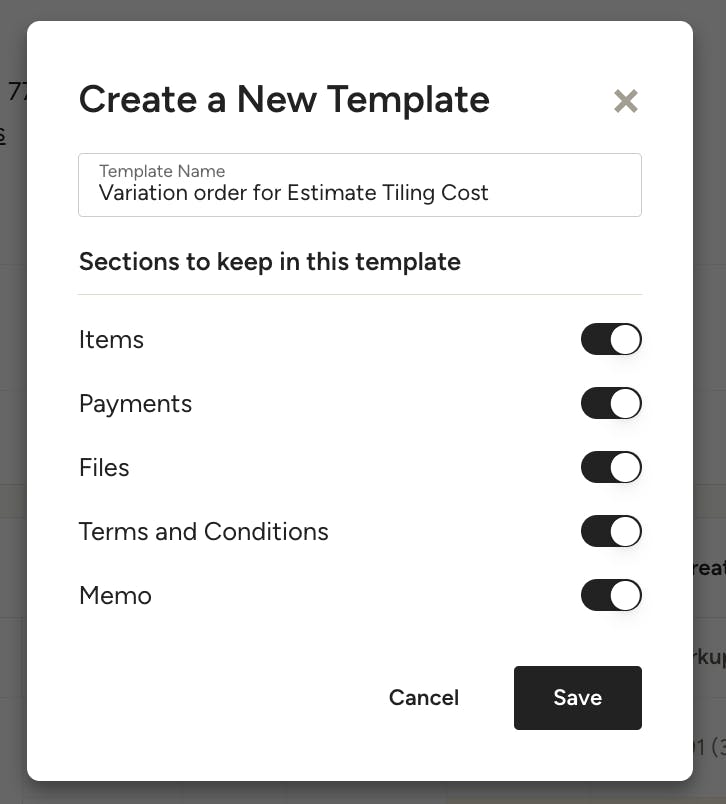The image size is (726, 804).
Task: Toggle off the Files section
Action: [x=611, y=468]
